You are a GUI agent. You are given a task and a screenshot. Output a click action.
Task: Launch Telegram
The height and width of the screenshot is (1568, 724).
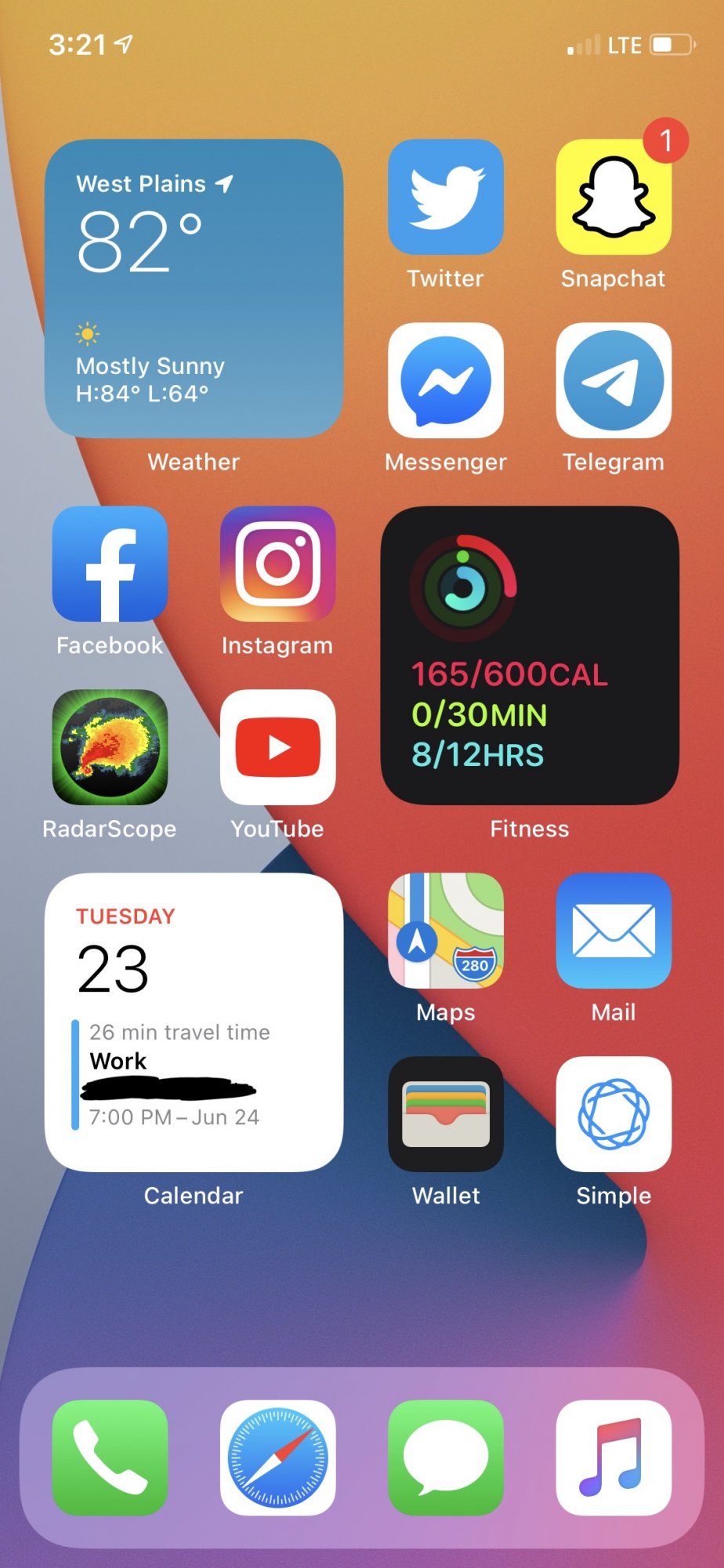tap(614, 380)
